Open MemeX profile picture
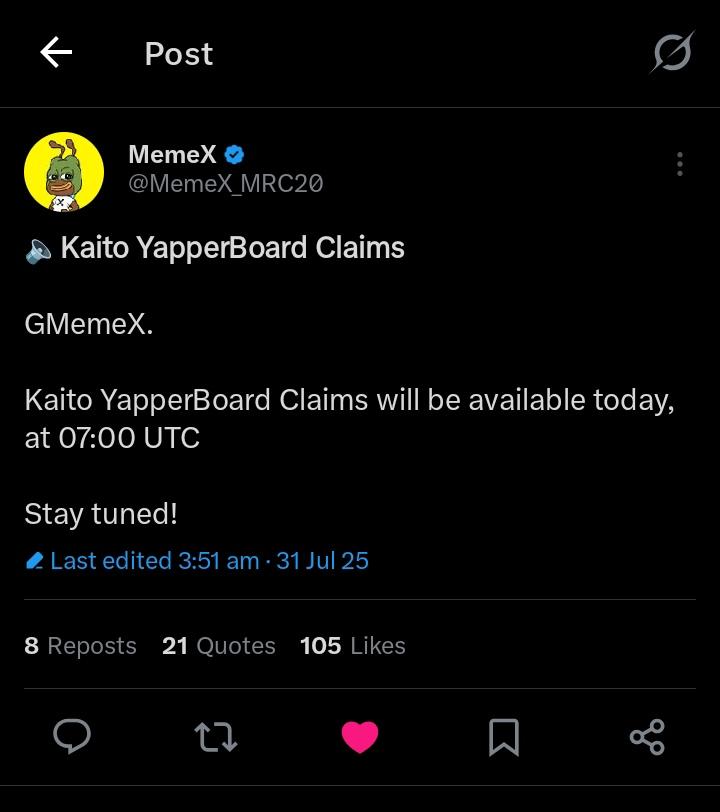 coord(64,172)
